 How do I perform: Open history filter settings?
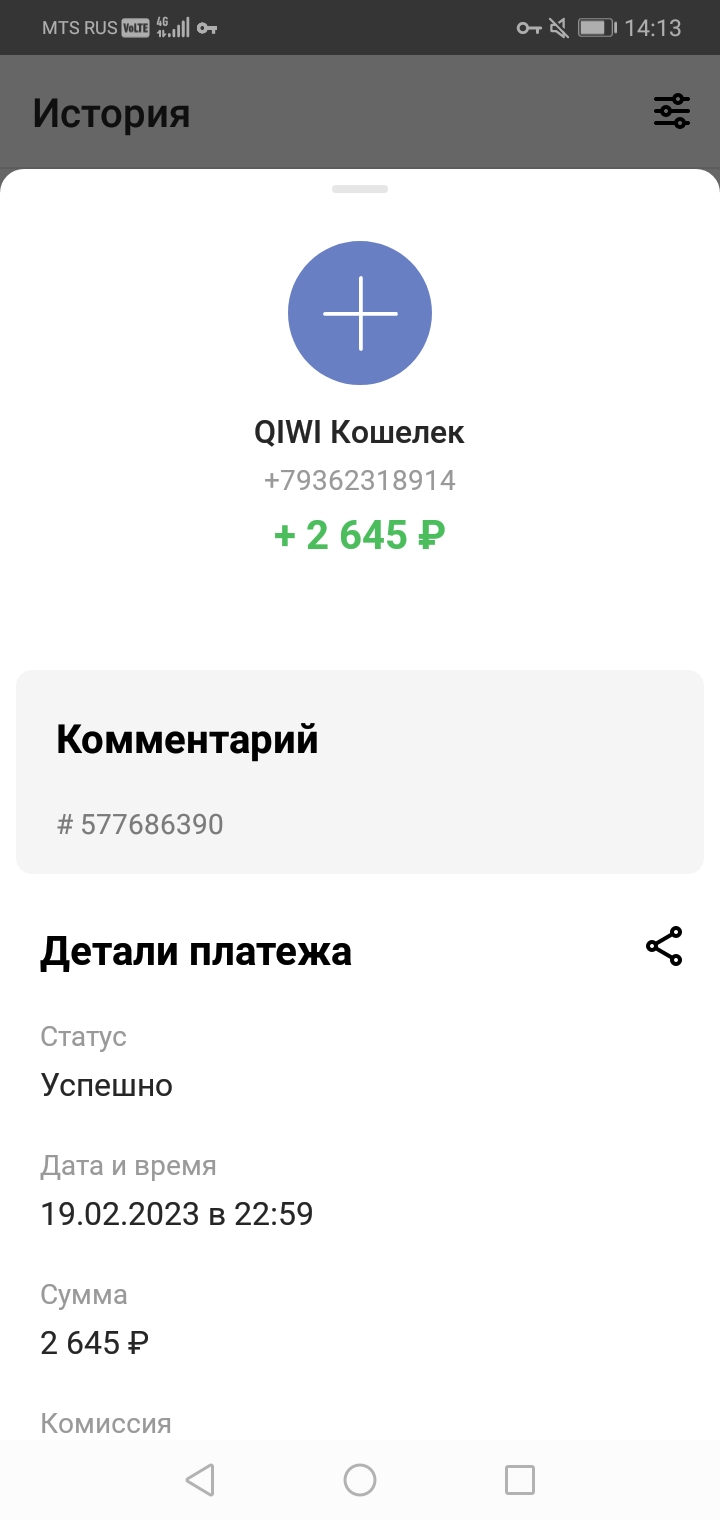click(671, 111)
